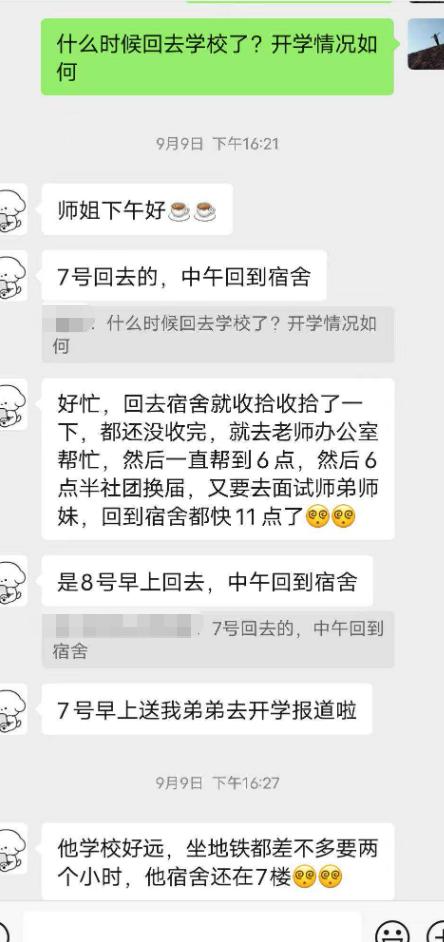Open the emoji picker
This screenshot has width=444, height=942.
point(392,931)
